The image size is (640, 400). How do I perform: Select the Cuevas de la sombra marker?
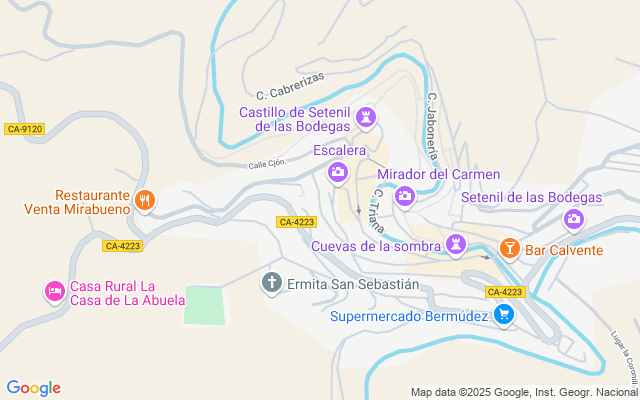[x=456, y=243]
